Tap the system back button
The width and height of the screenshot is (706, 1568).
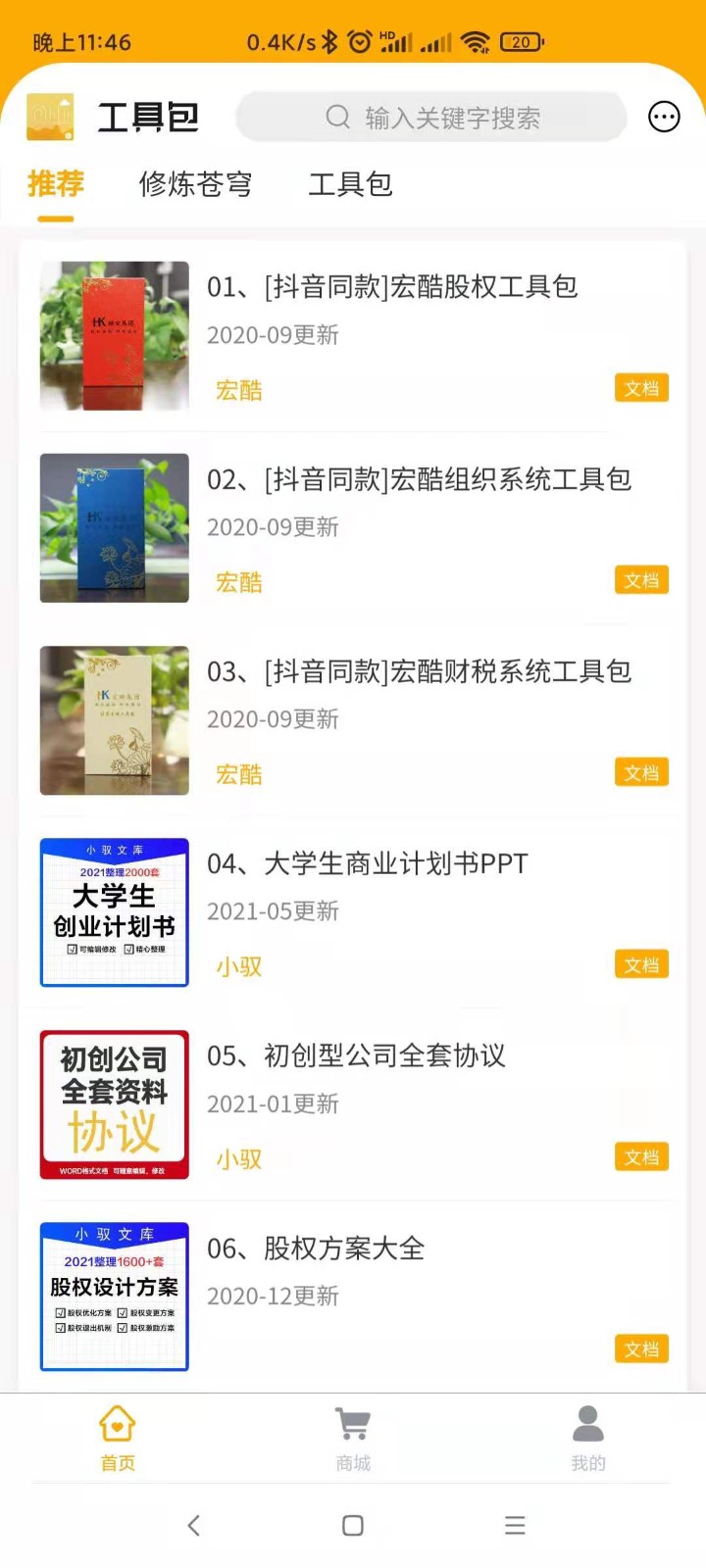pos(194,1525)
